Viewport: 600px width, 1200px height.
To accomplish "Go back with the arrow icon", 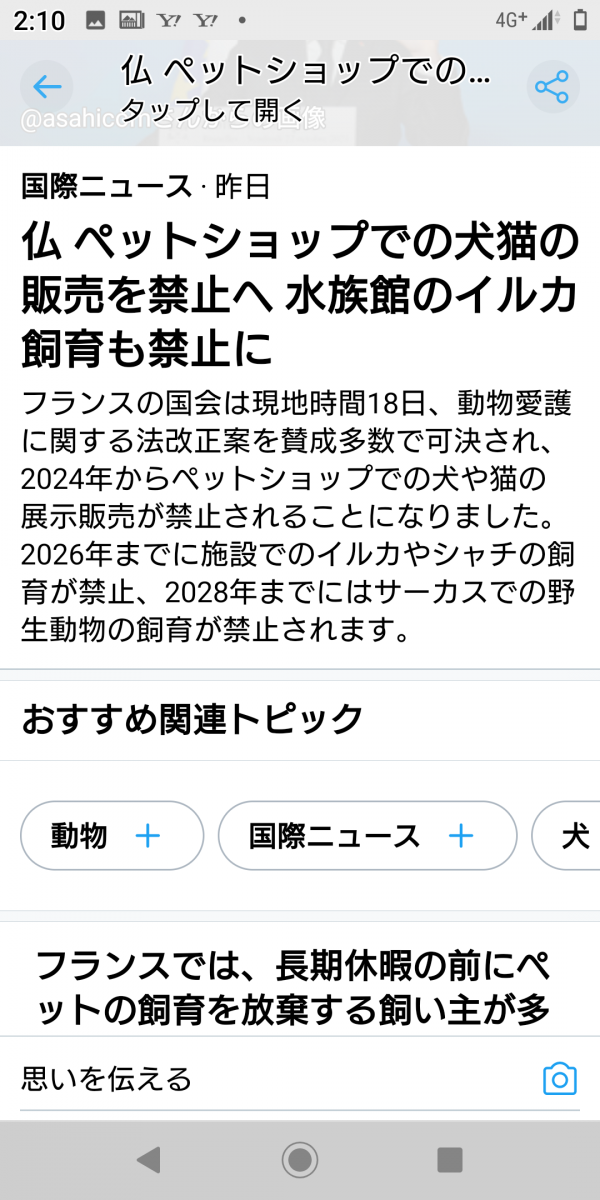I will 47,86.
